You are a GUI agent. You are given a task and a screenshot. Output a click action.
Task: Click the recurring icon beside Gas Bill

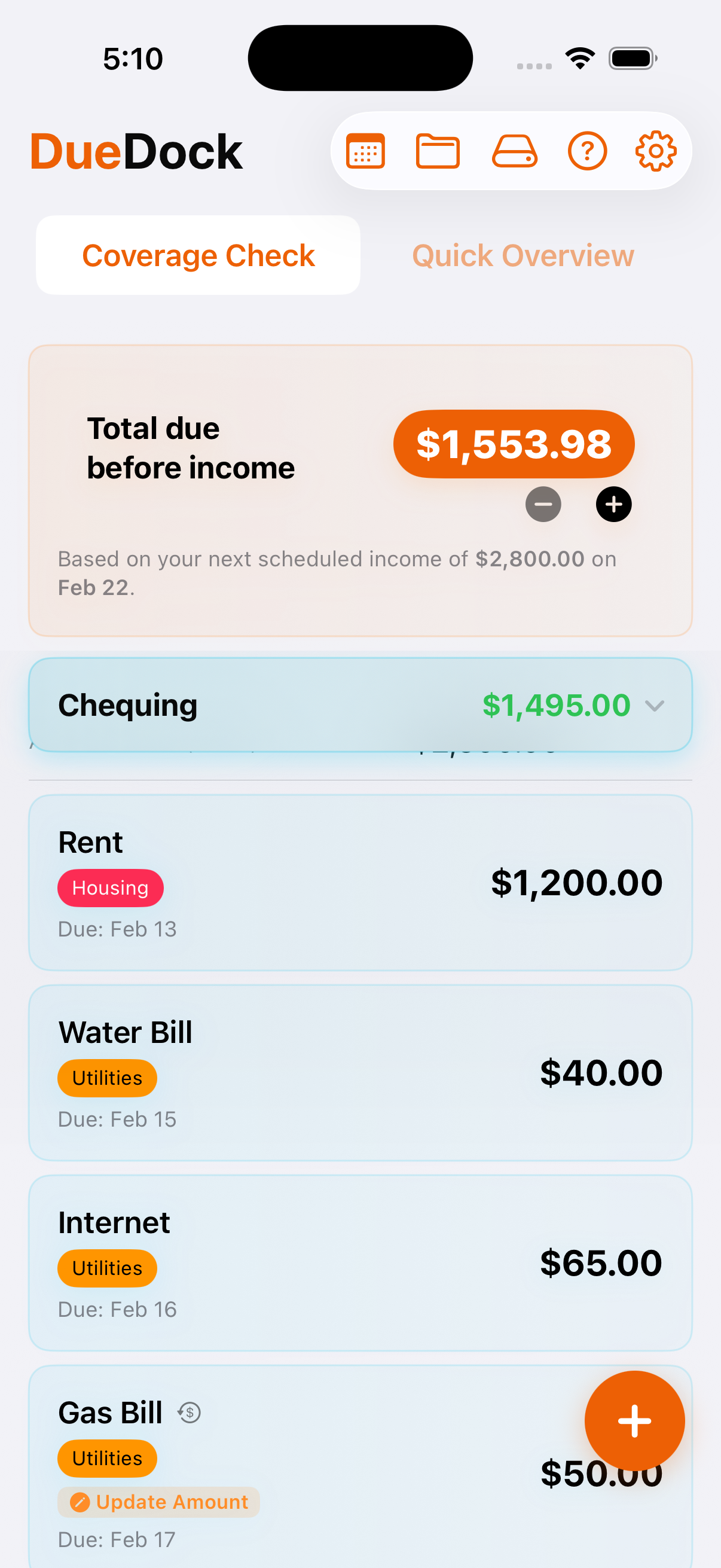tap(188, 1413)
